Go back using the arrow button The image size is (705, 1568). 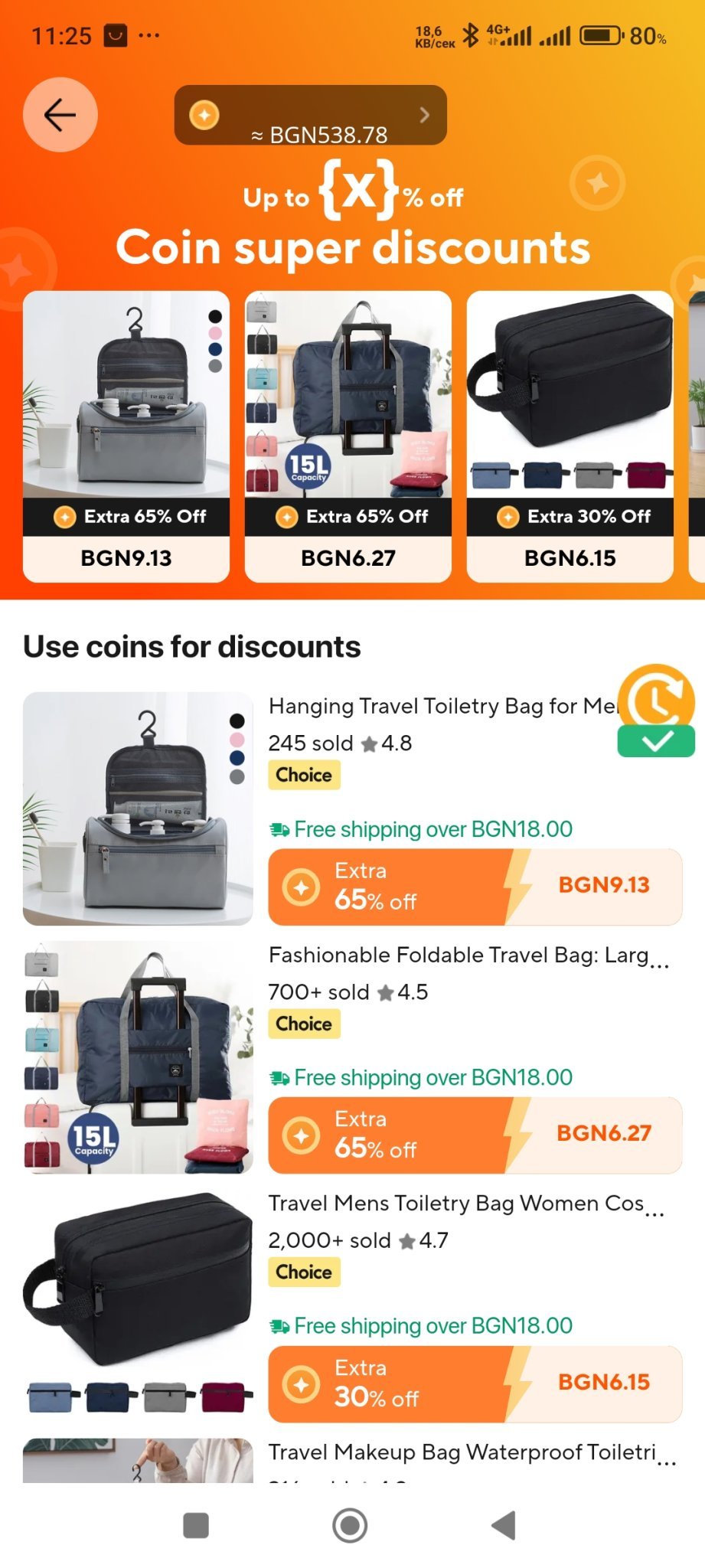point(60,115)
